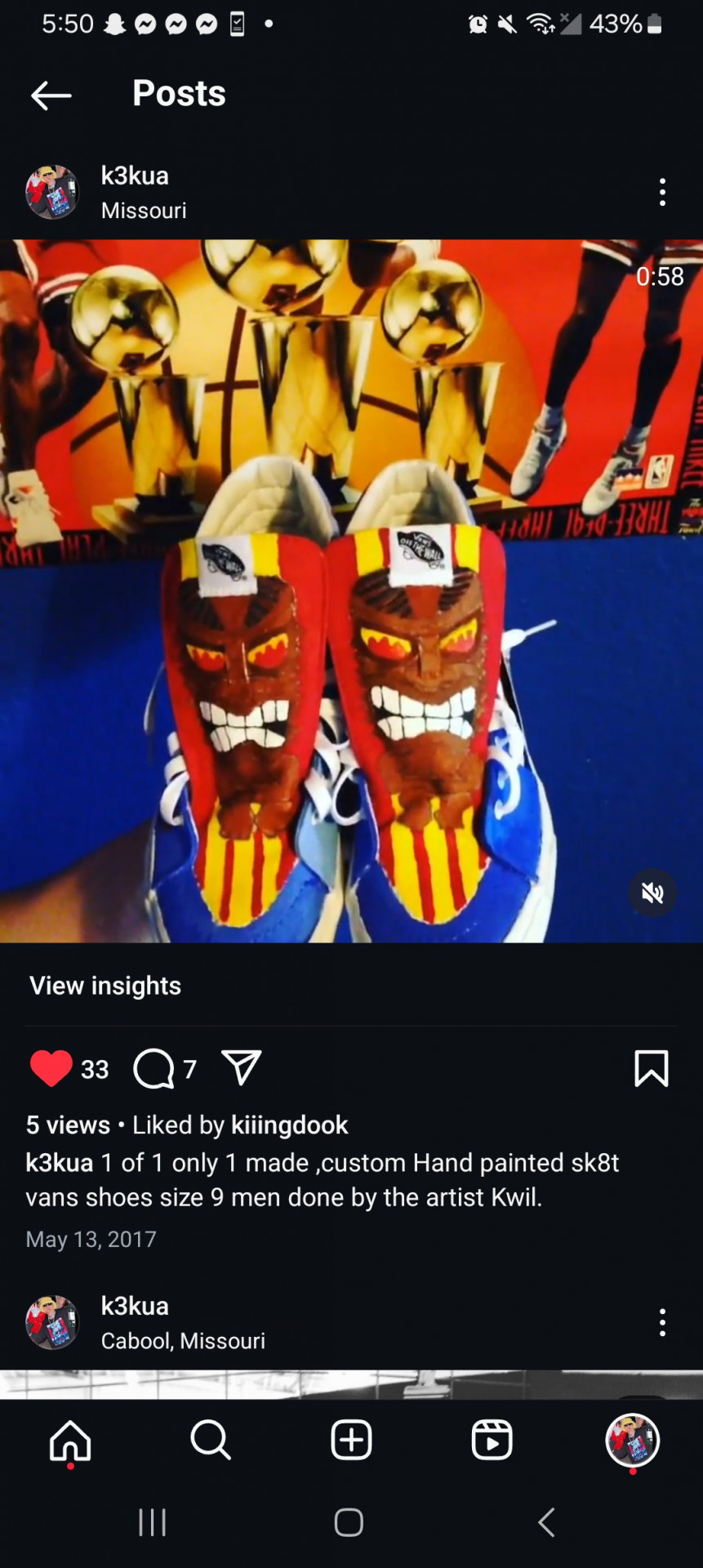Bookmark the custom Vans post

click(651, 1068)
